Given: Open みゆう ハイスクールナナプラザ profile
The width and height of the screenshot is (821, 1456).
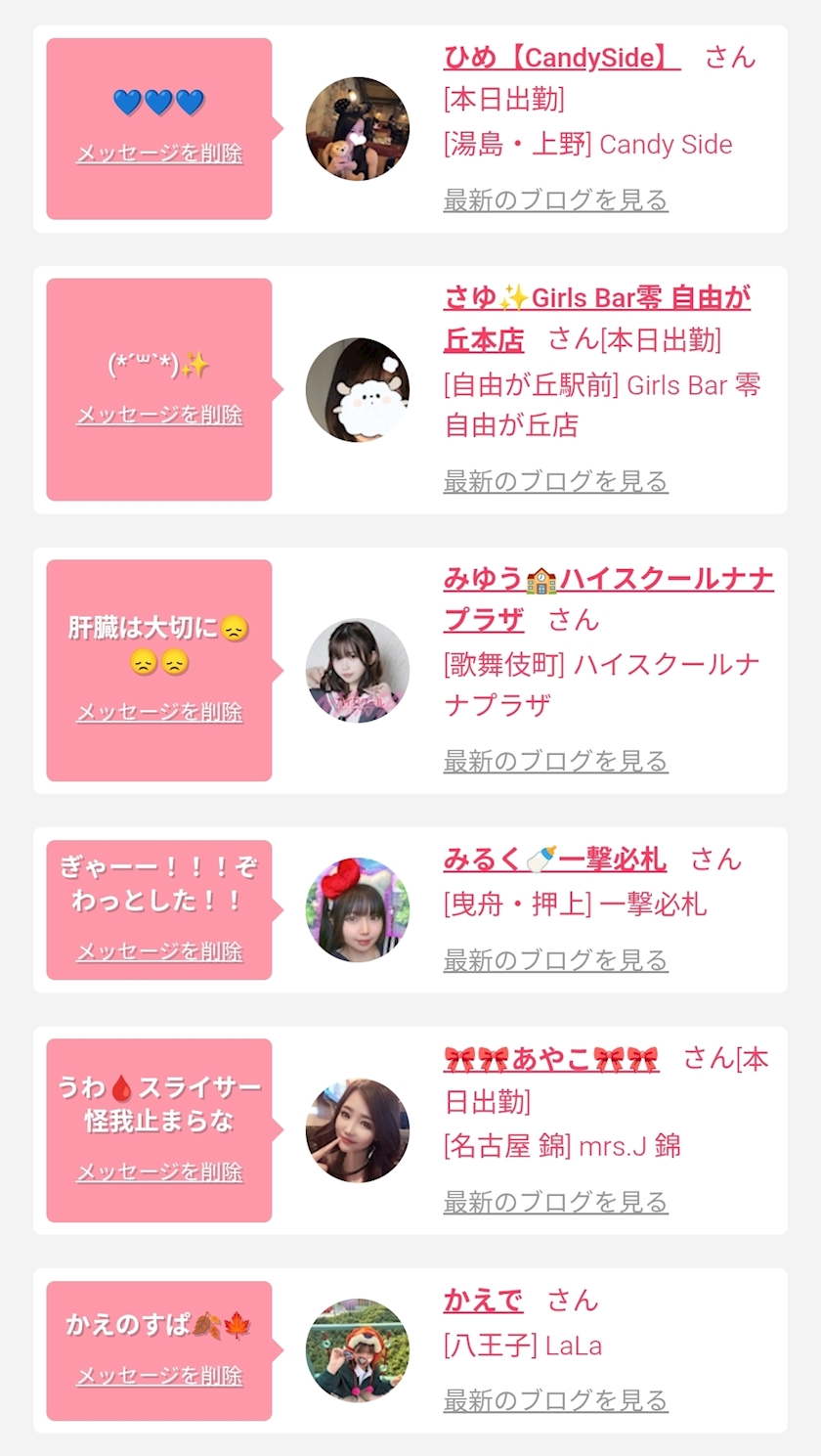Looking at the screenshot, I should click(608, 580).
